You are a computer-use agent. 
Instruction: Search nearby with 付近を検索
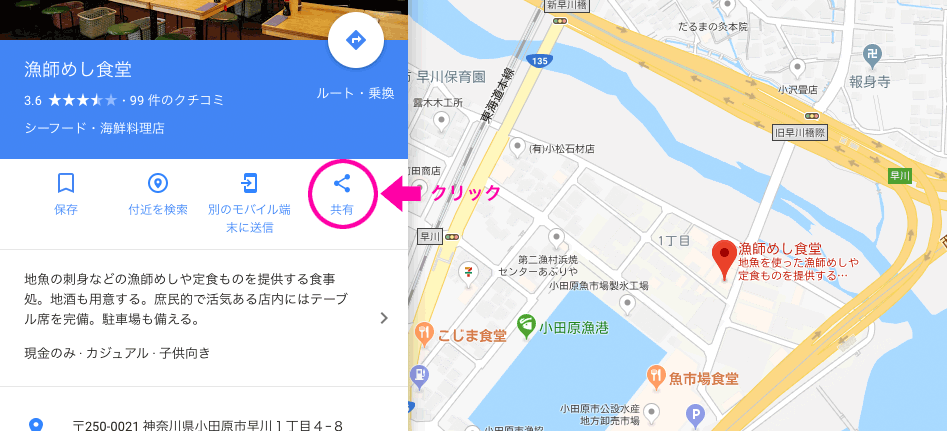pos(158,194)
